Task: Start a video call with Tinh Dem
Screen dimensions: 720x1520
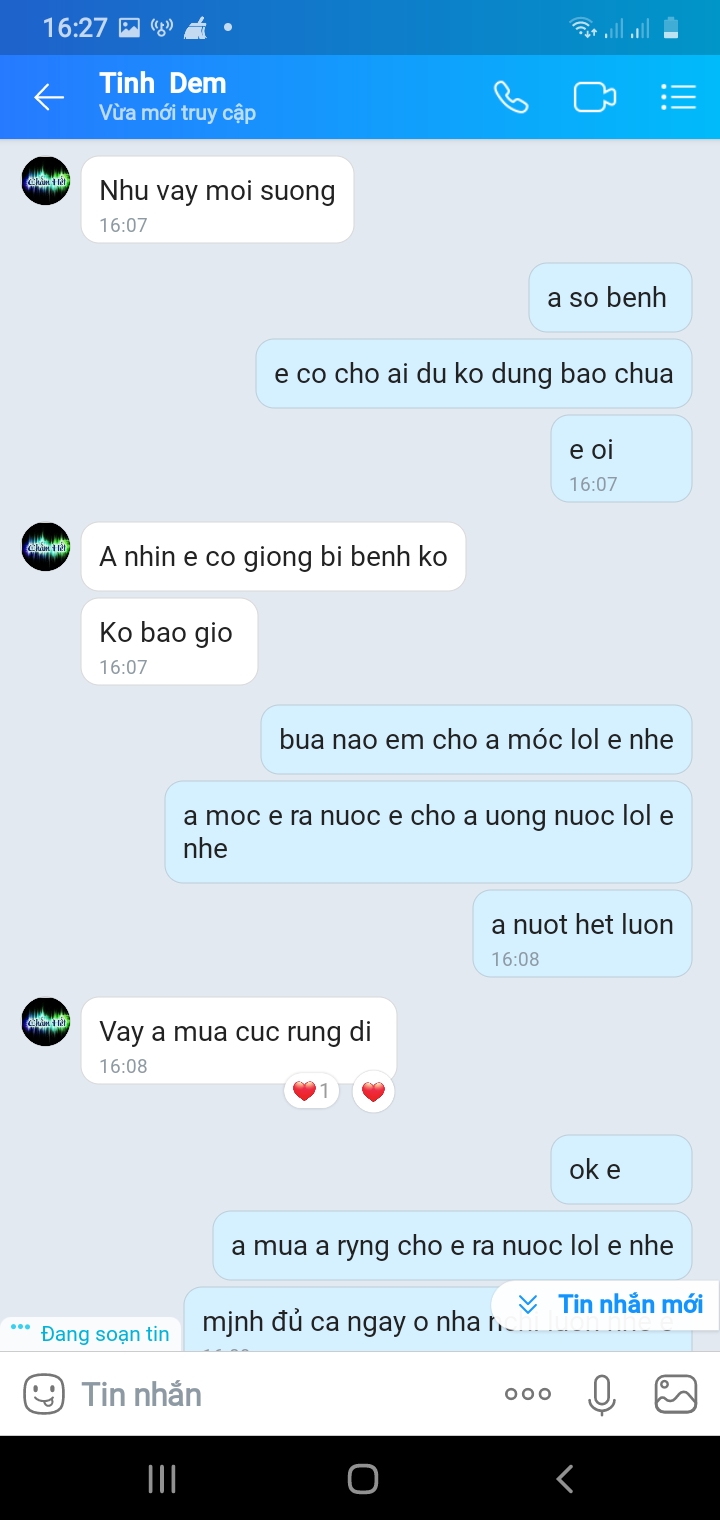Action: pyautogui.click(x=594, y=97)
